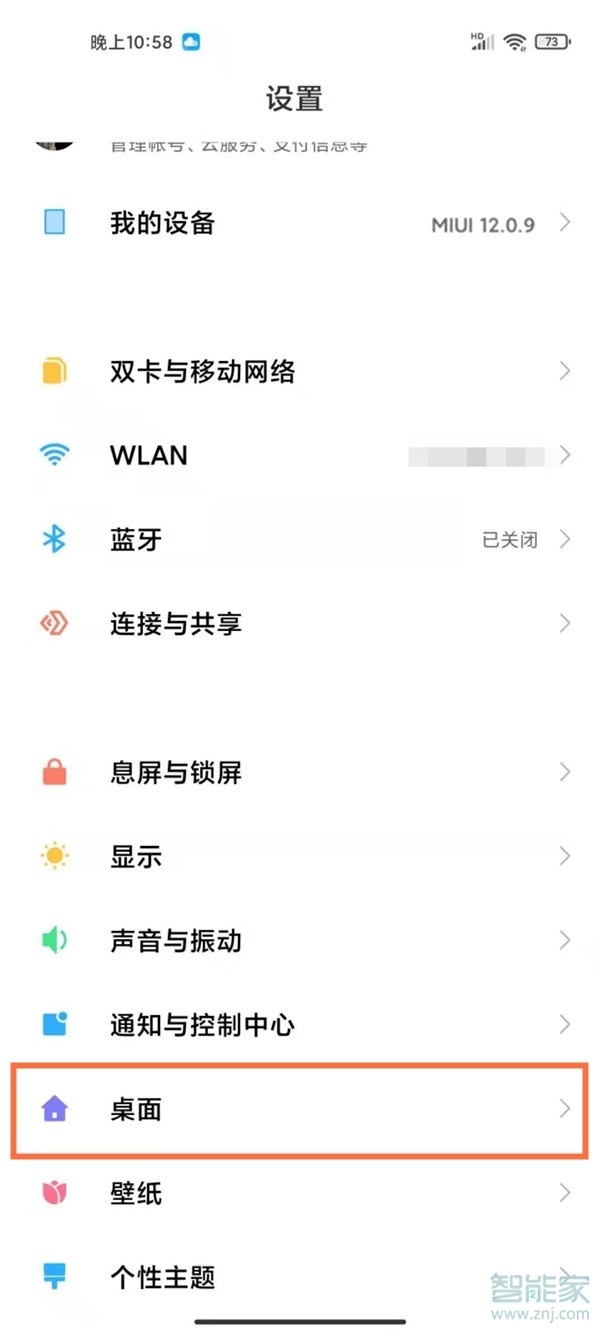Open 显示 display settings
The height and width of the screenshot is (1333, 600).
[300, 856]
